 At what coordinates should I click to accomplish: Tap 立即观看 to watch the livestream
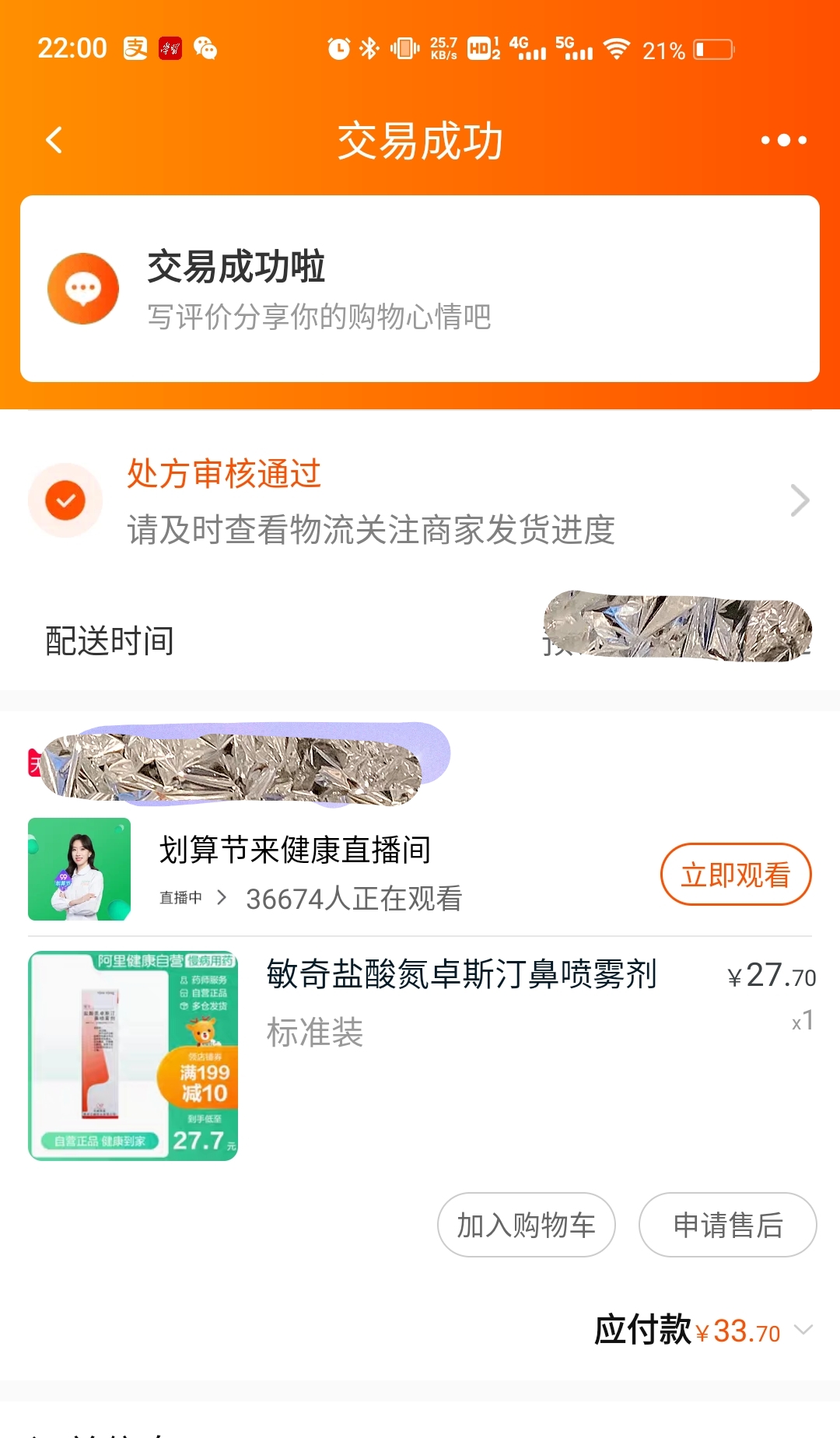pyautogui.click(x=736, y=875)
